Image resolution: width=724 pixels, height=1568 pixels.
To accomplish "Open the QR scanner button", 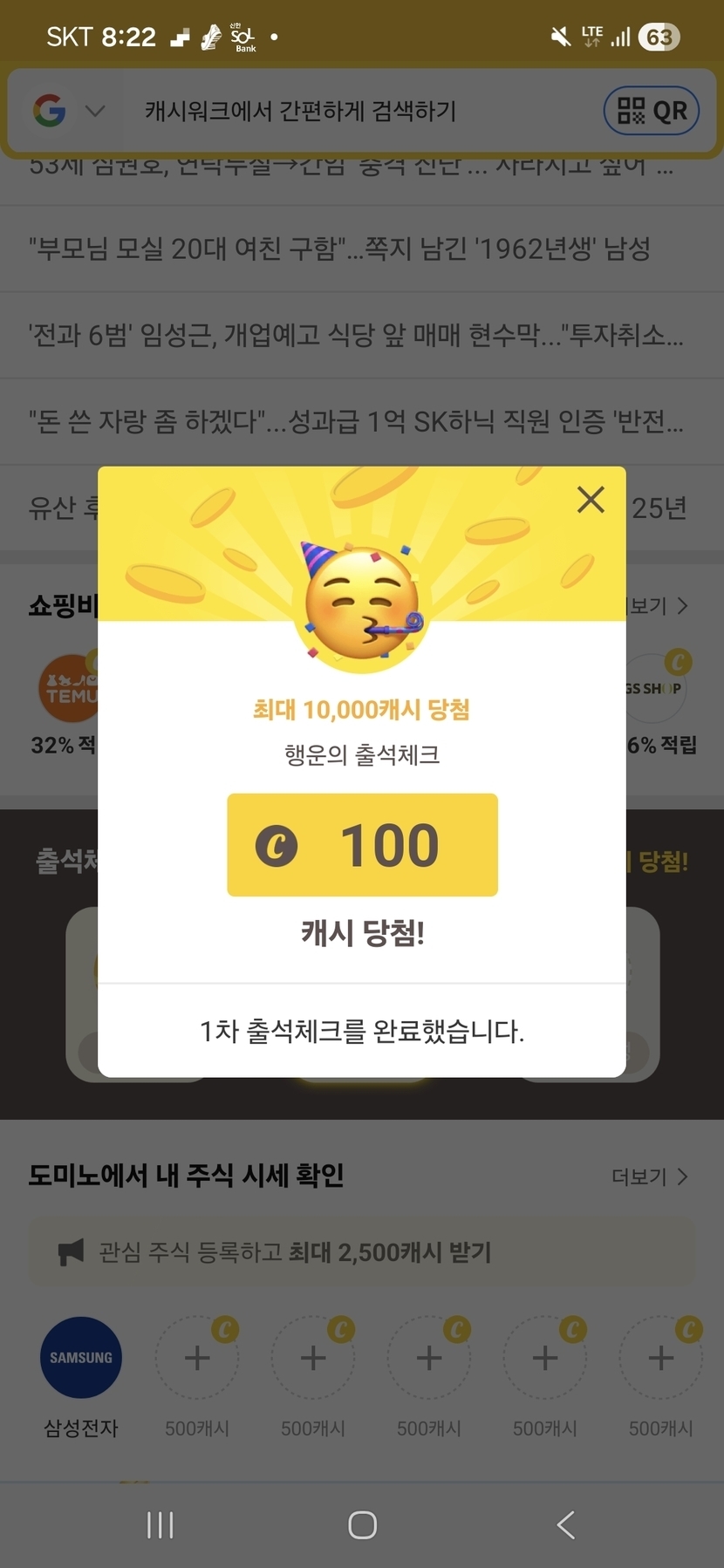I will coord(652,112).
